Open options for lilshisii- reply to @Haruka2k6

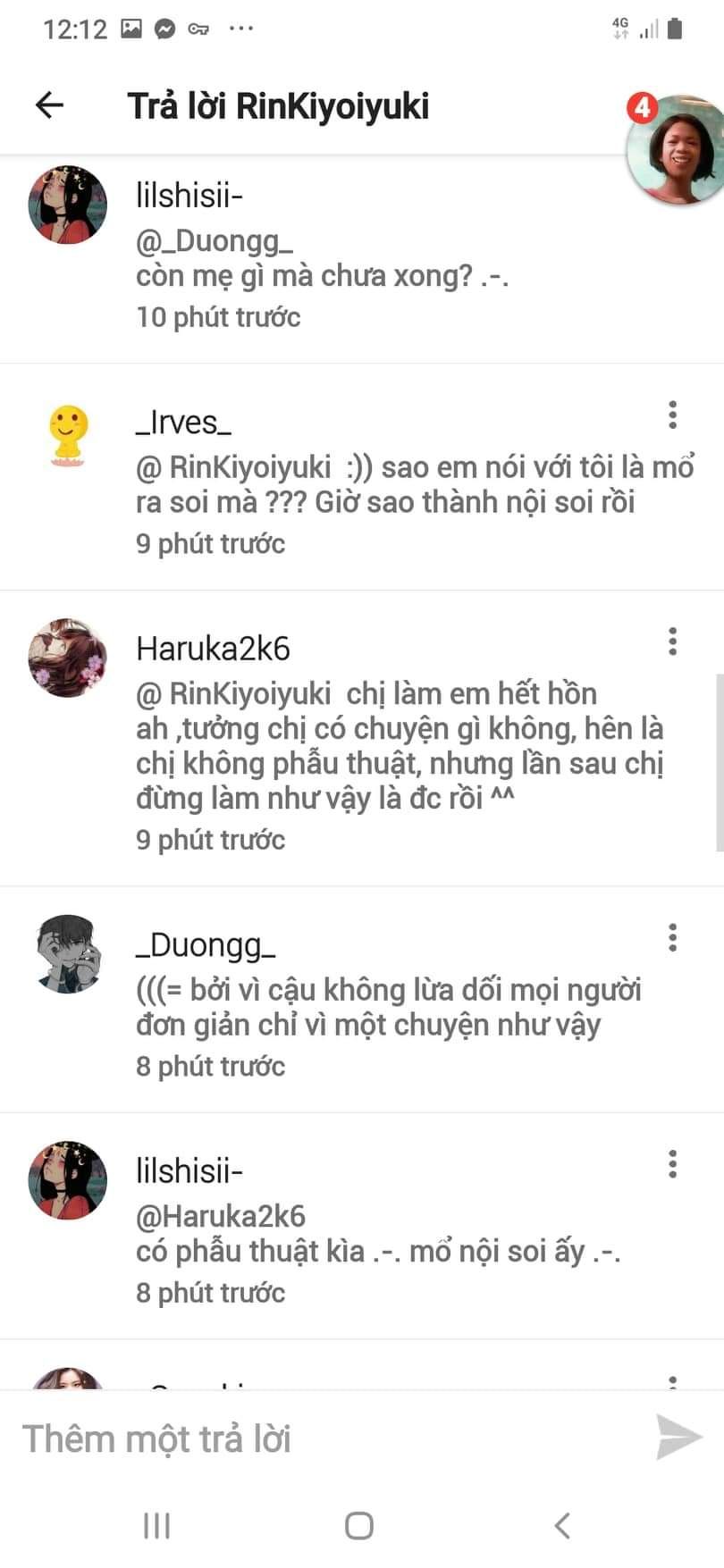coord(672,1163)
